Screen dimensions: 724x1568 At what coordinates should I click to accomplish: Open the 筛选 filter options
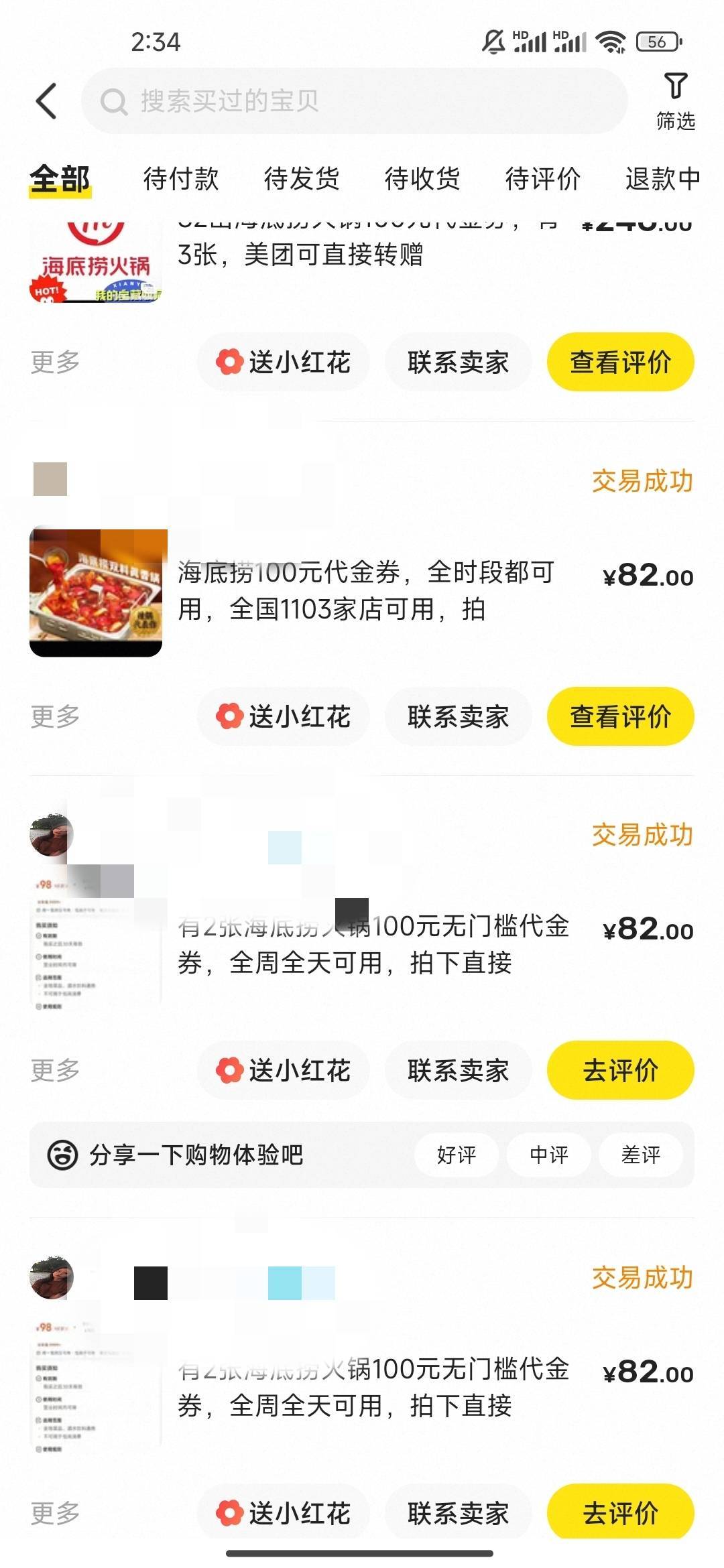pos(675,102)
